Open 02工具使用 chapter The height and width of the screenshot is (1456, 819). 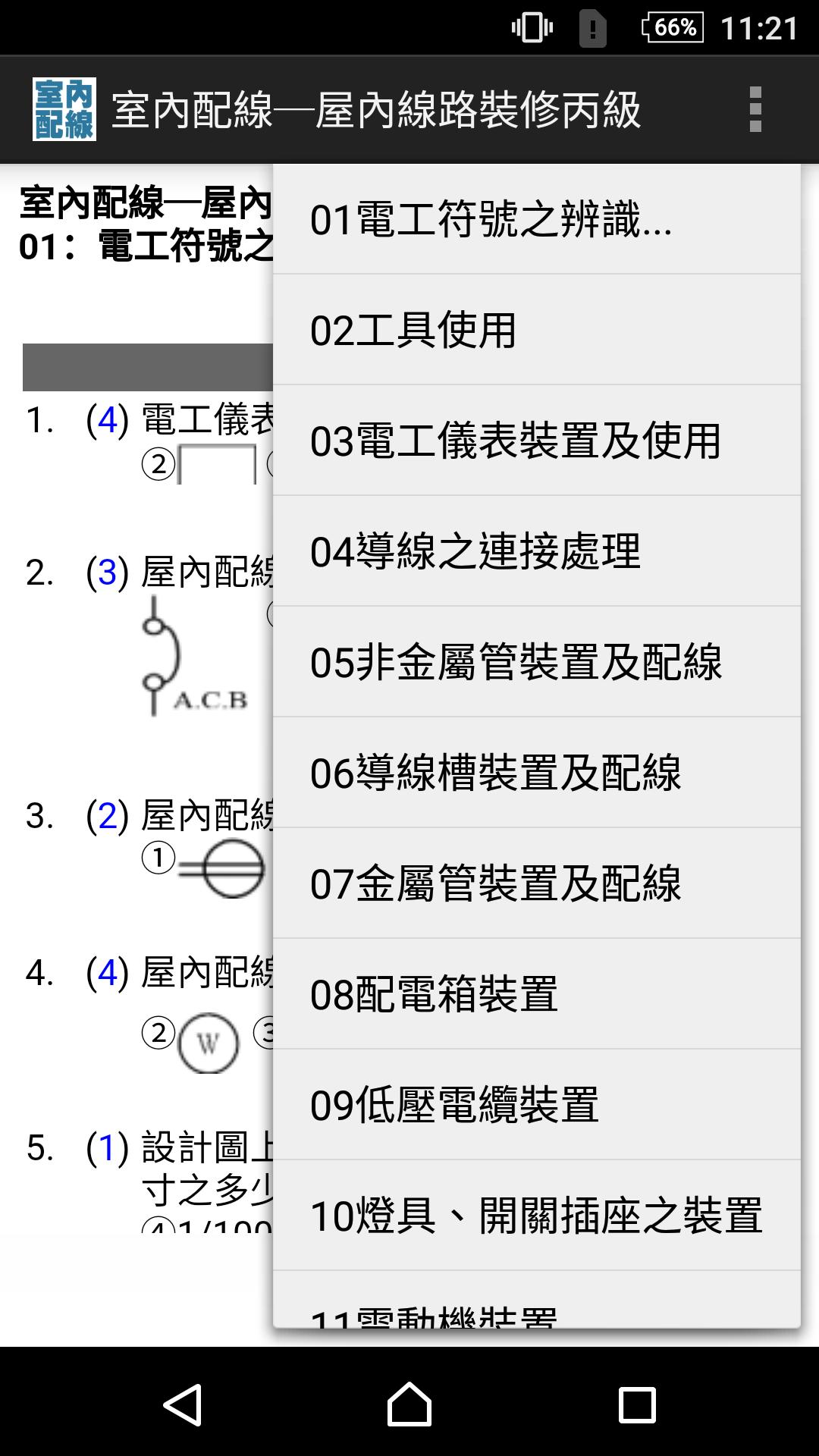click(x=536, y=331)
